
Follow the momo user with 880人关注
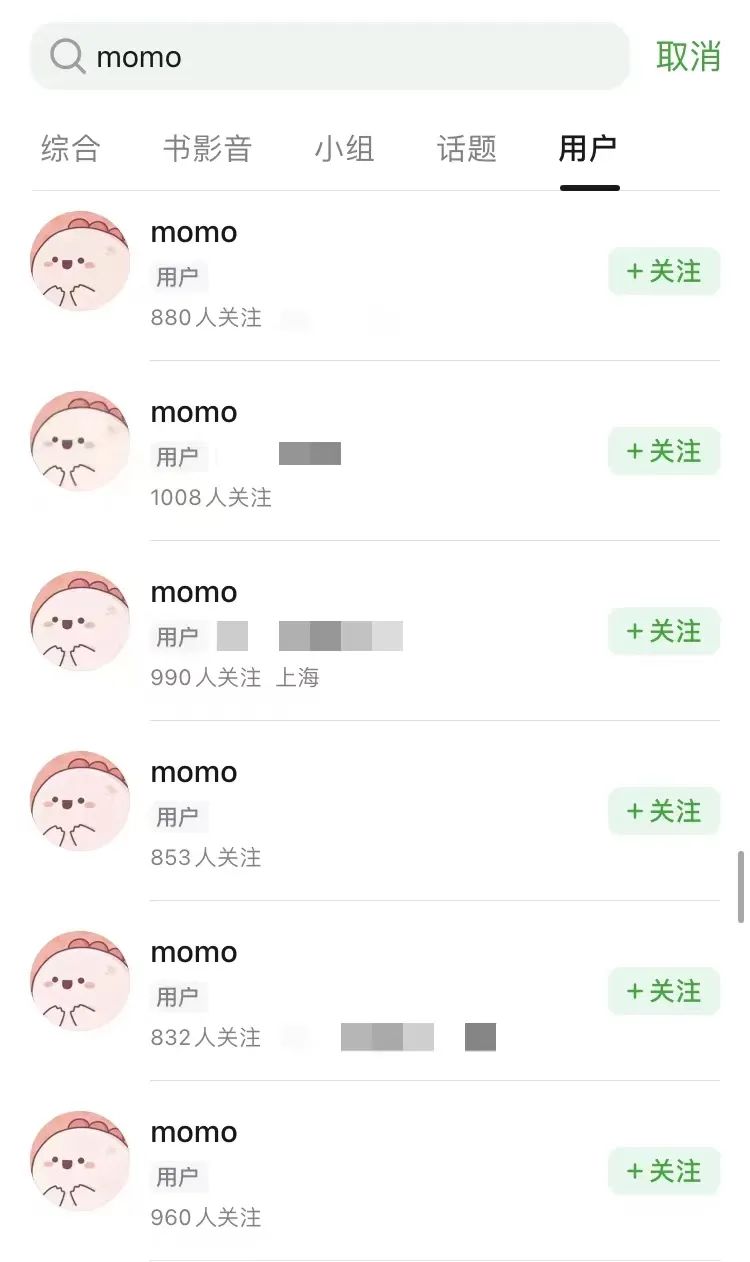(664, 271)
